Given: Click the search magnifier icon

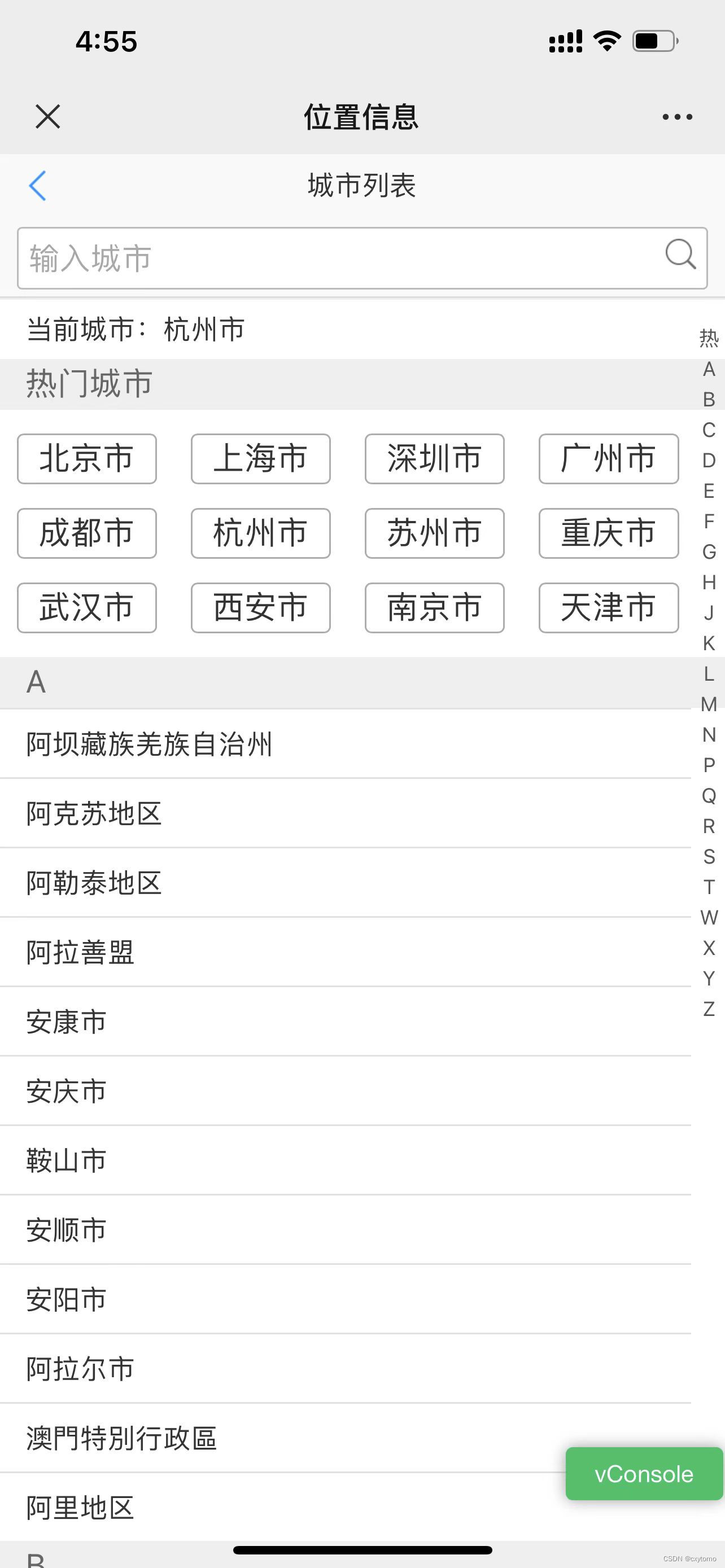Looking at the screenshot, I should click(679, 256).
